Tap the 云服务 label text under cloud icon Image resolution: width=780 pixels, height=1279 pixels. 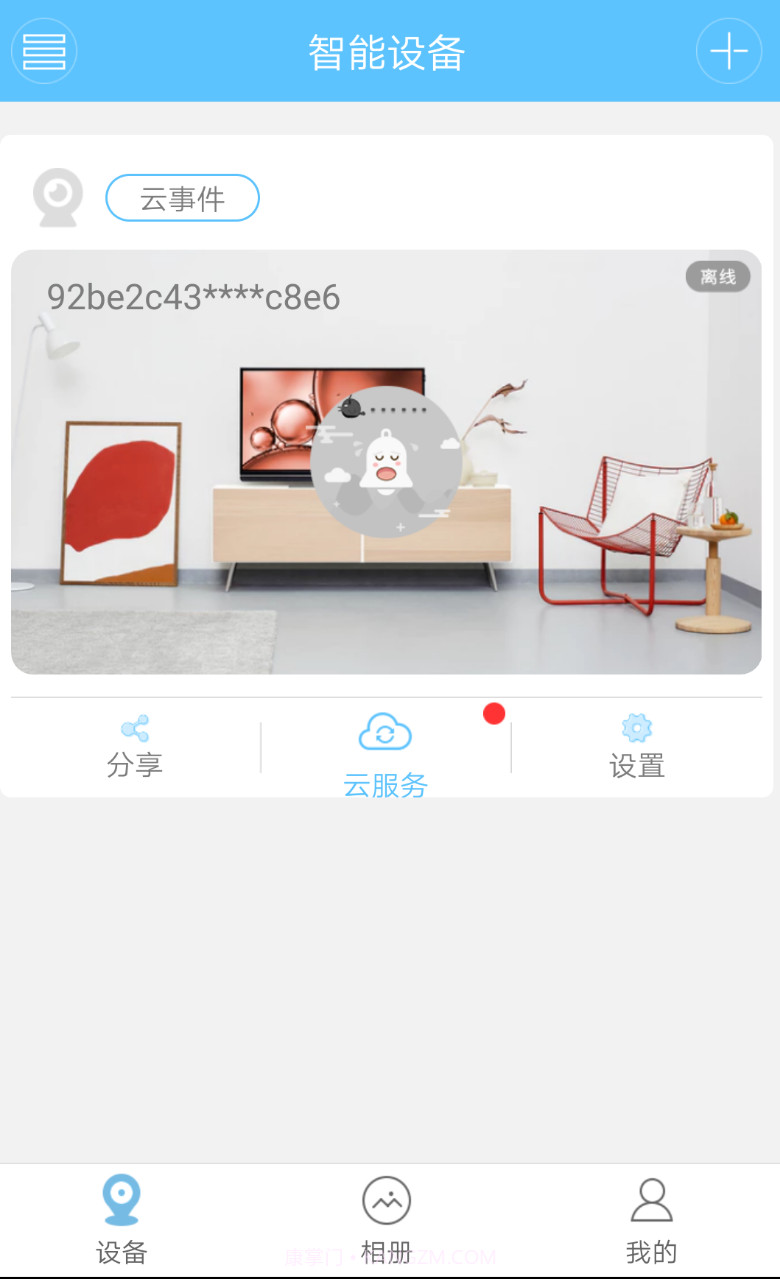click(386, 786)
